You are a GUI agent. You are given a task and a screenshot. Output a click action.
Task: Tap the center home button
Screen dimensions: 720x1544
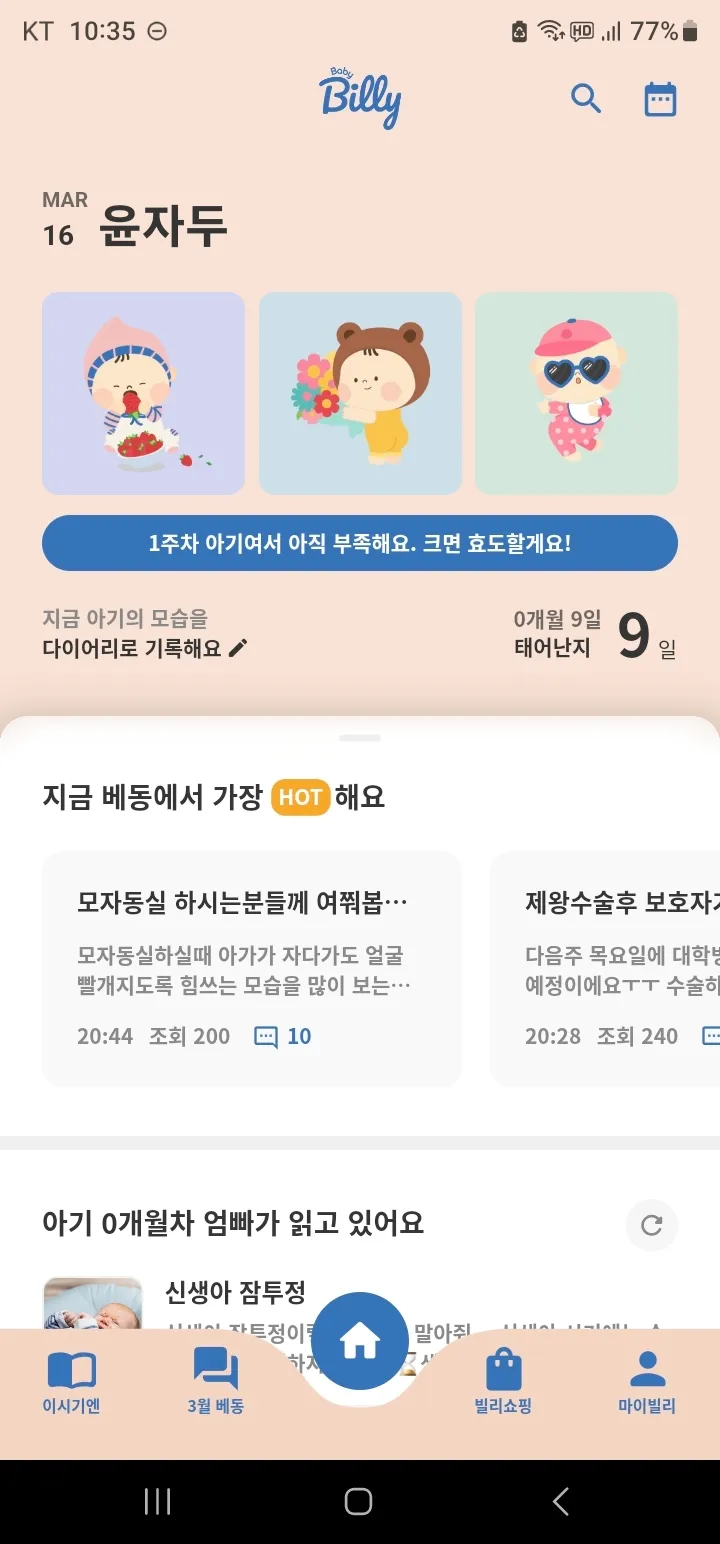tap(360, 1341)
